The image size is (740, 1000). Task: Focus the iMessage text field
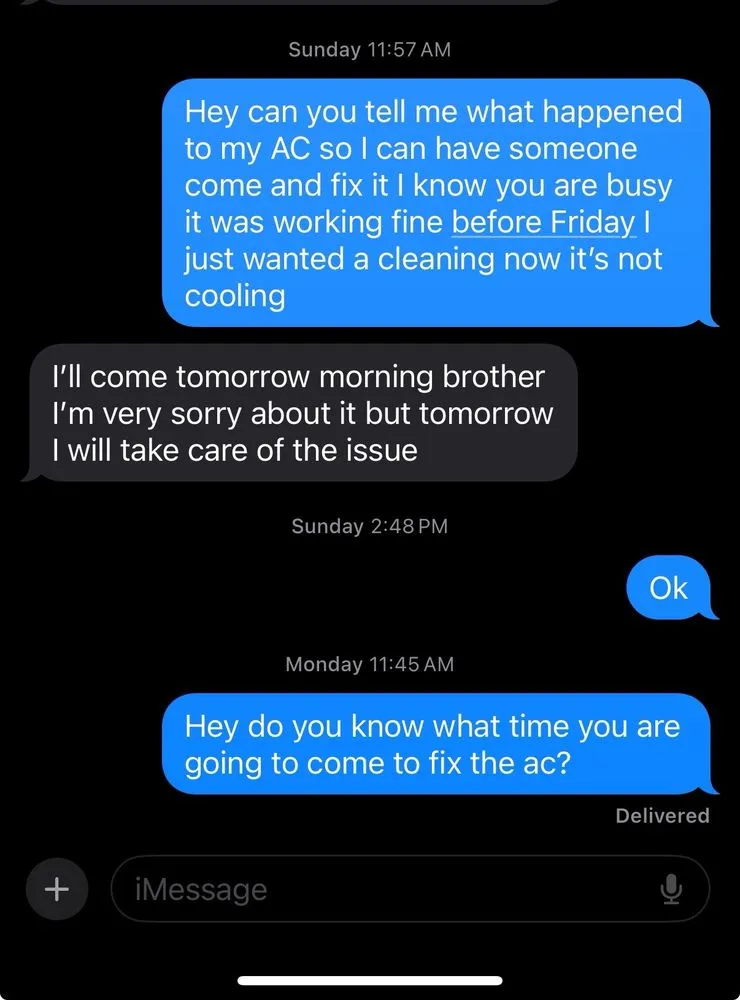pos(380,889)
